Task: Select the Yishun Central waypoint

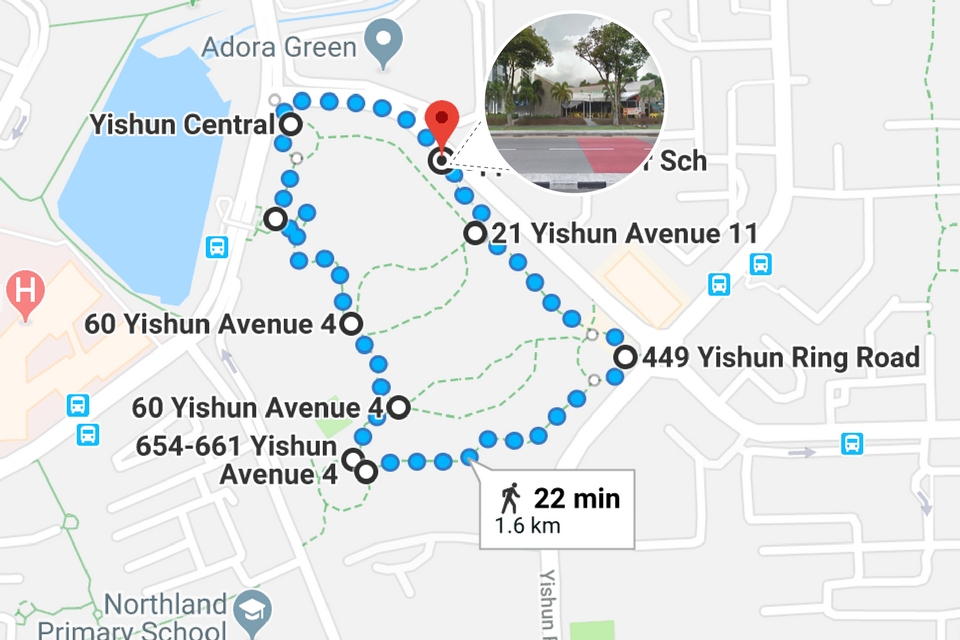Action: pos(290,125)
